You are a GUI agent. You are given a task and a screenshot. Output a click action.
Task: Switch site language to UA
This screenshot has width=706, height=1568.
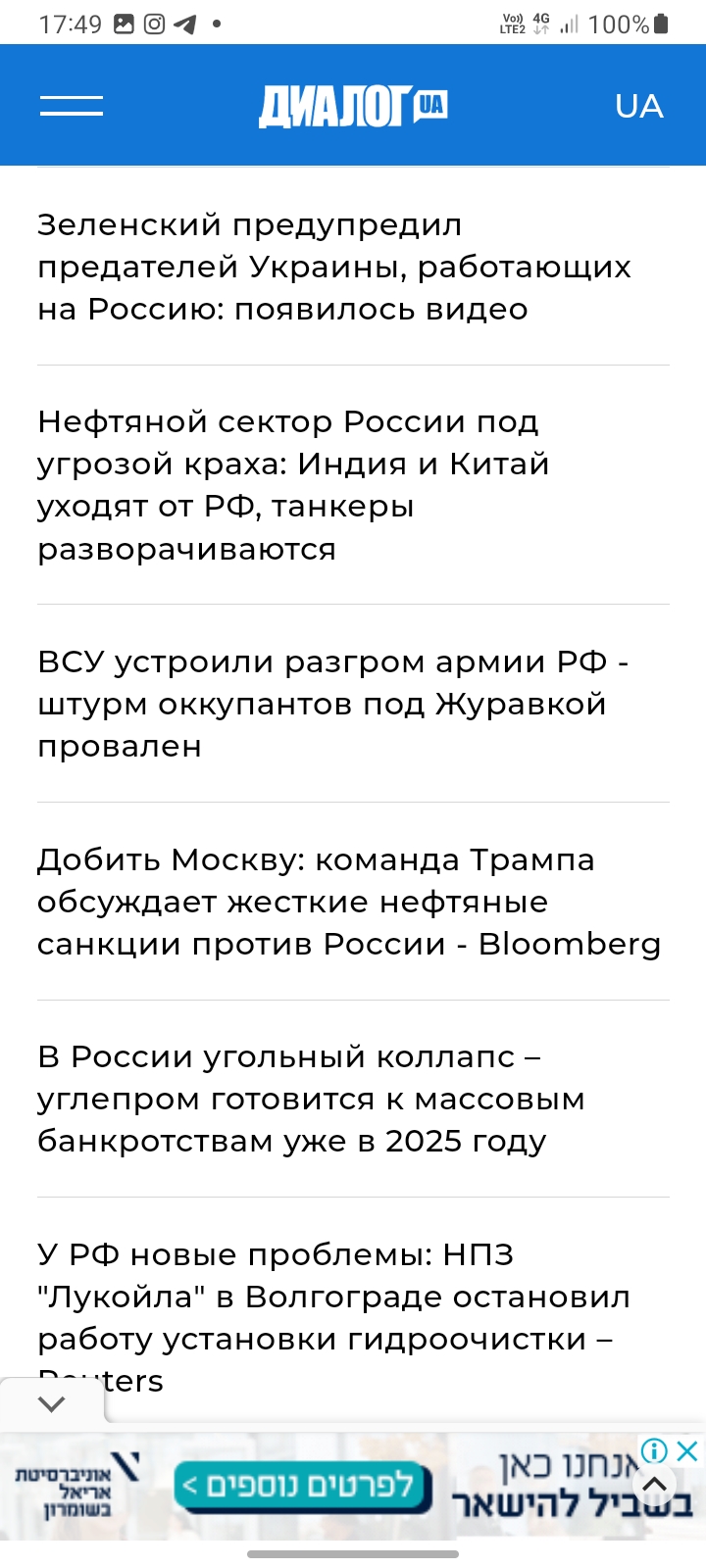(x=638, y=106)
